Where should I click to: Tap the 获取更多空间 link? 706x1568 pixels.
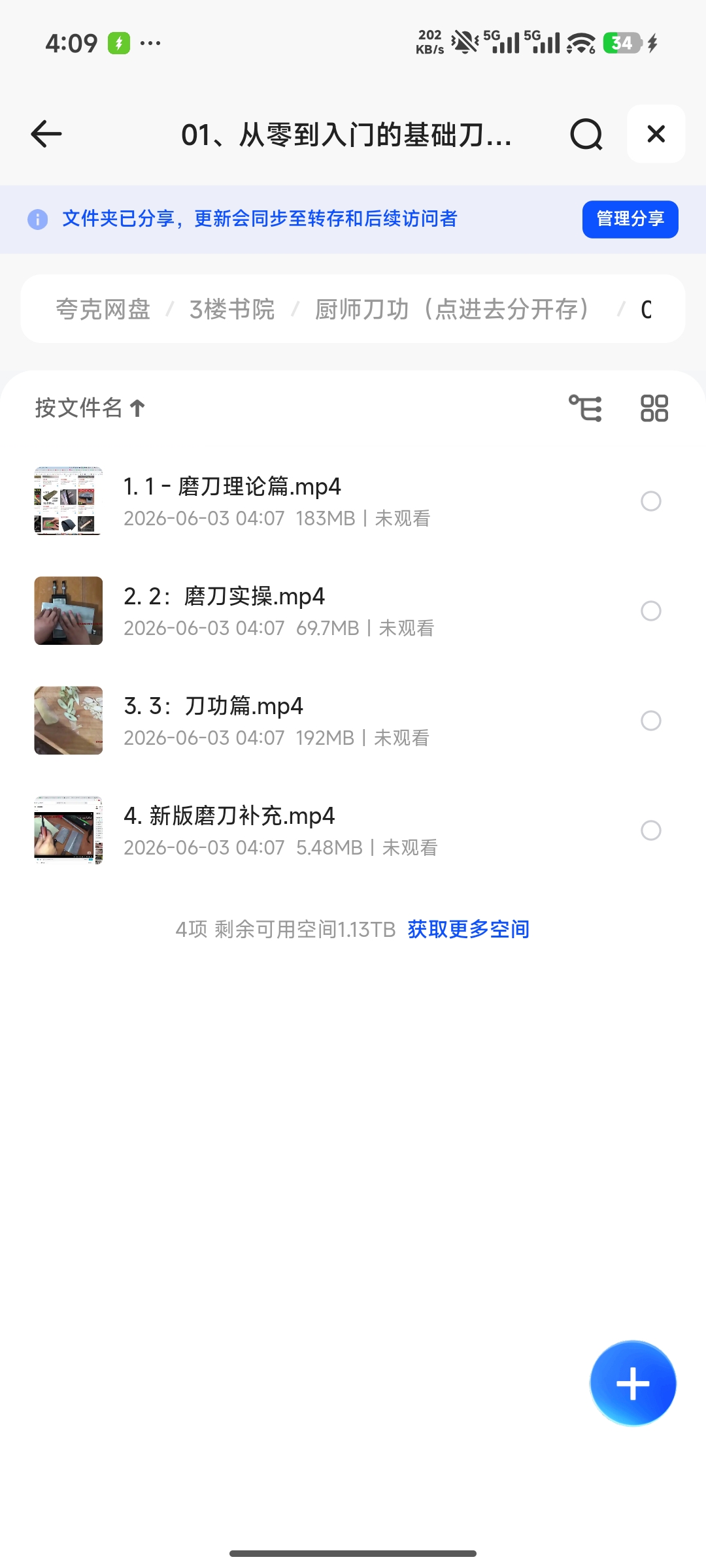tap(468, 929)
